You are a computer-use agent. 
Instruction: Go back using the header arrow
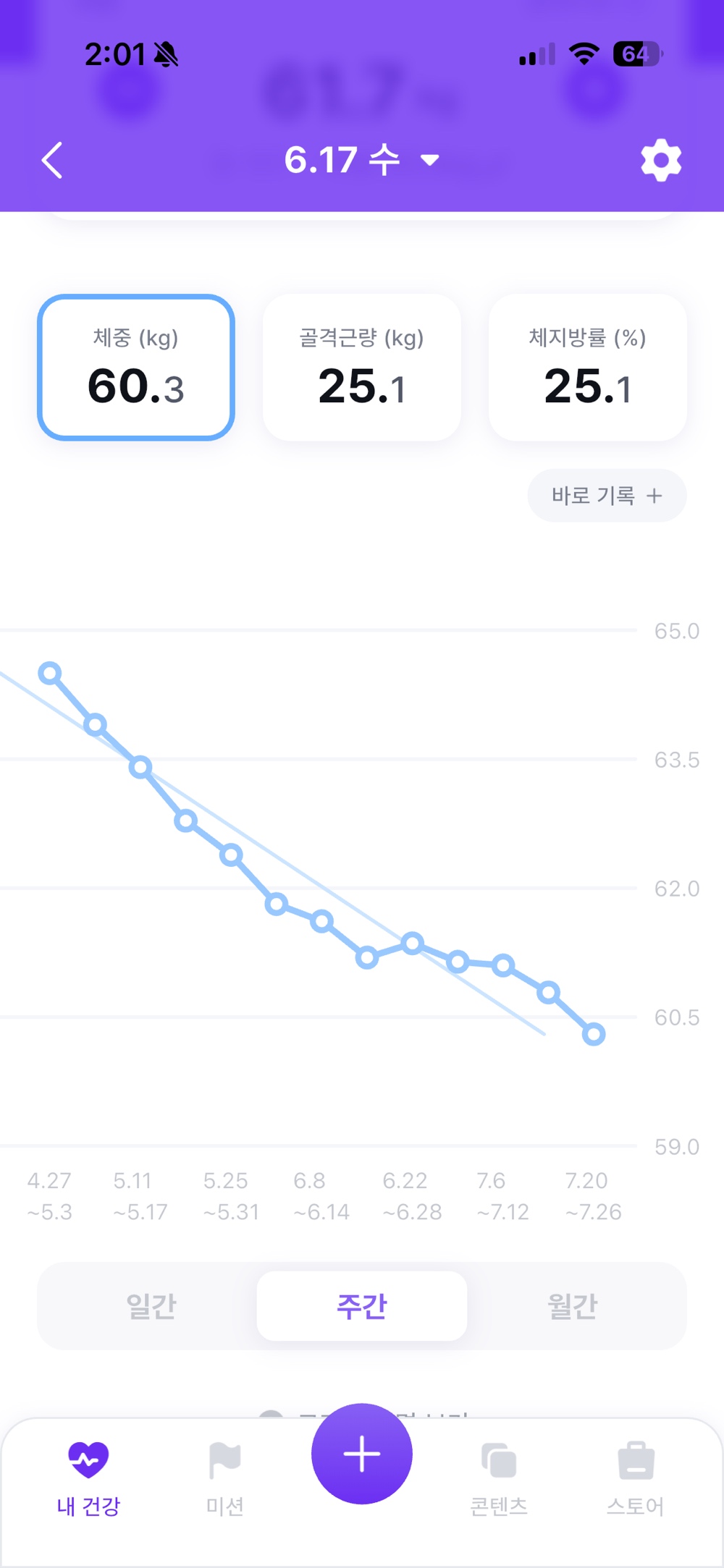pyautogui.click(x=52, y=160)
